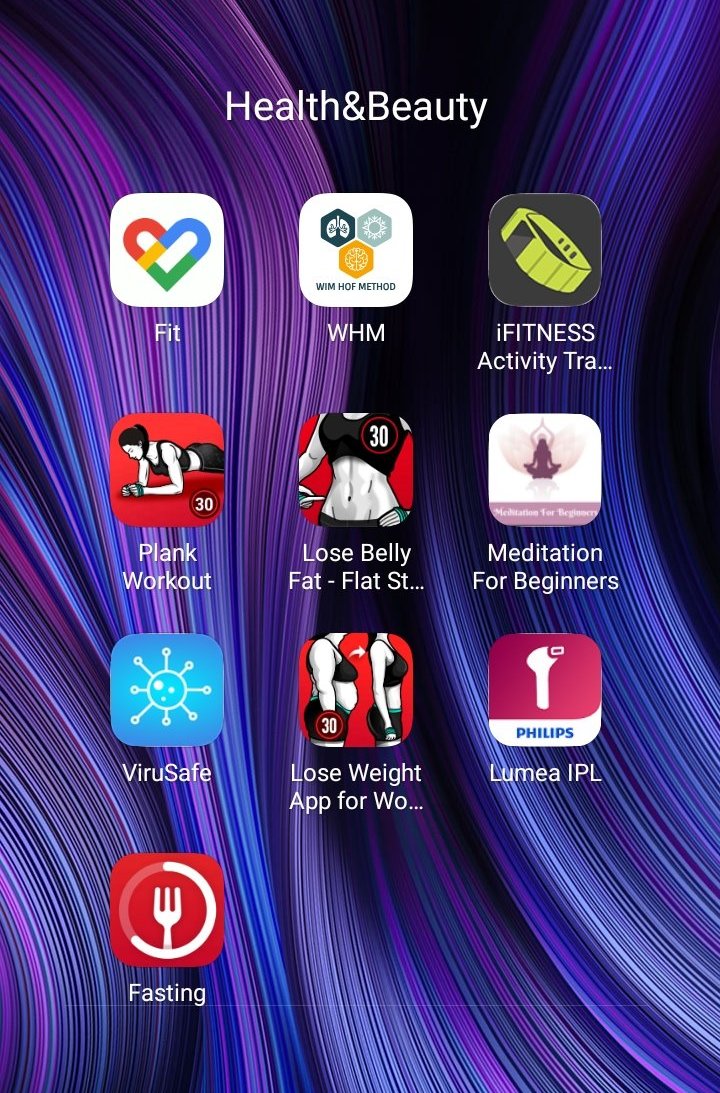
Task: Open Lose Weight App for Women
Action: coord(356,690)
